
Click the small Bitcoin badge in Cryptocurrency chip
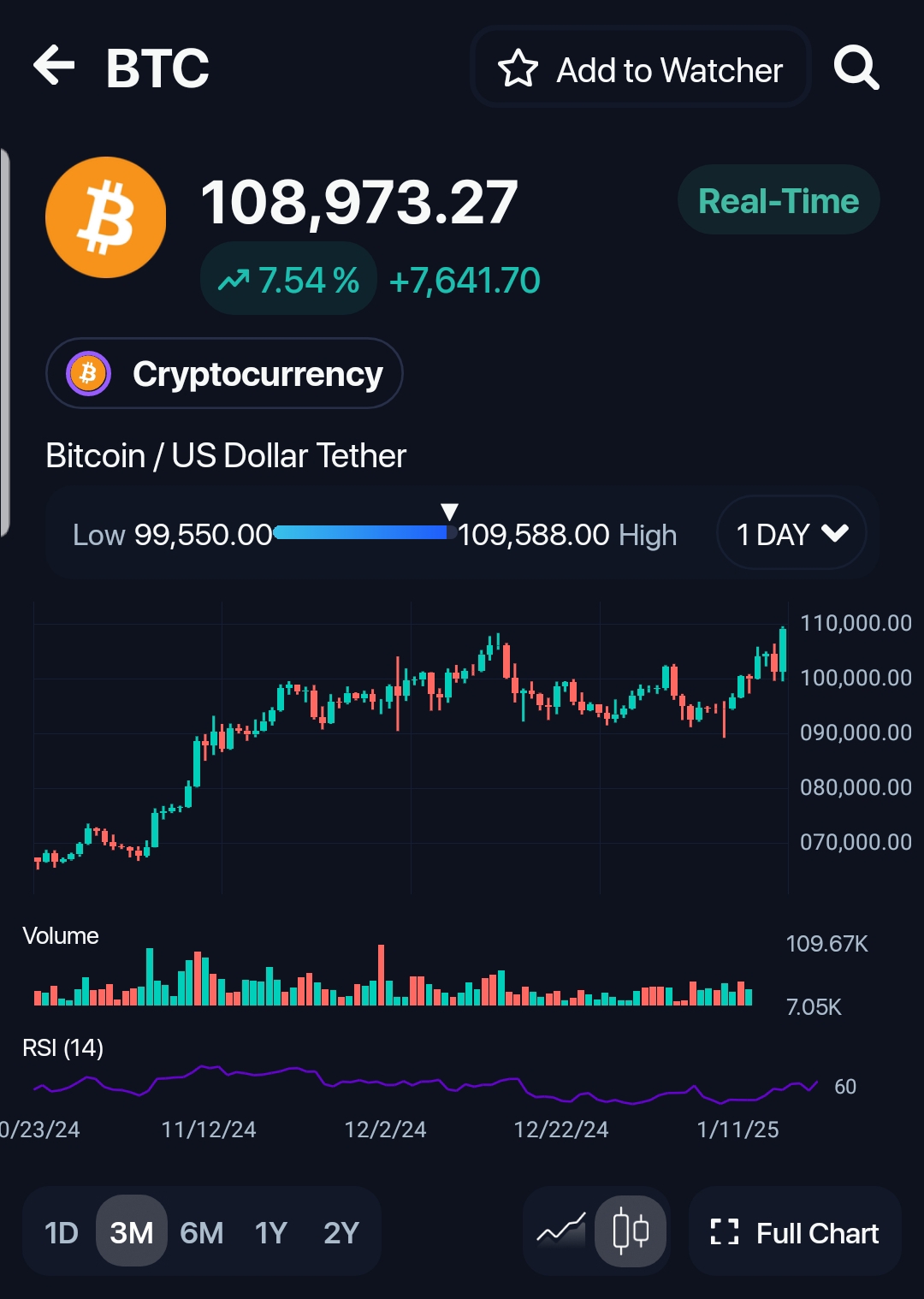(86, 373)
